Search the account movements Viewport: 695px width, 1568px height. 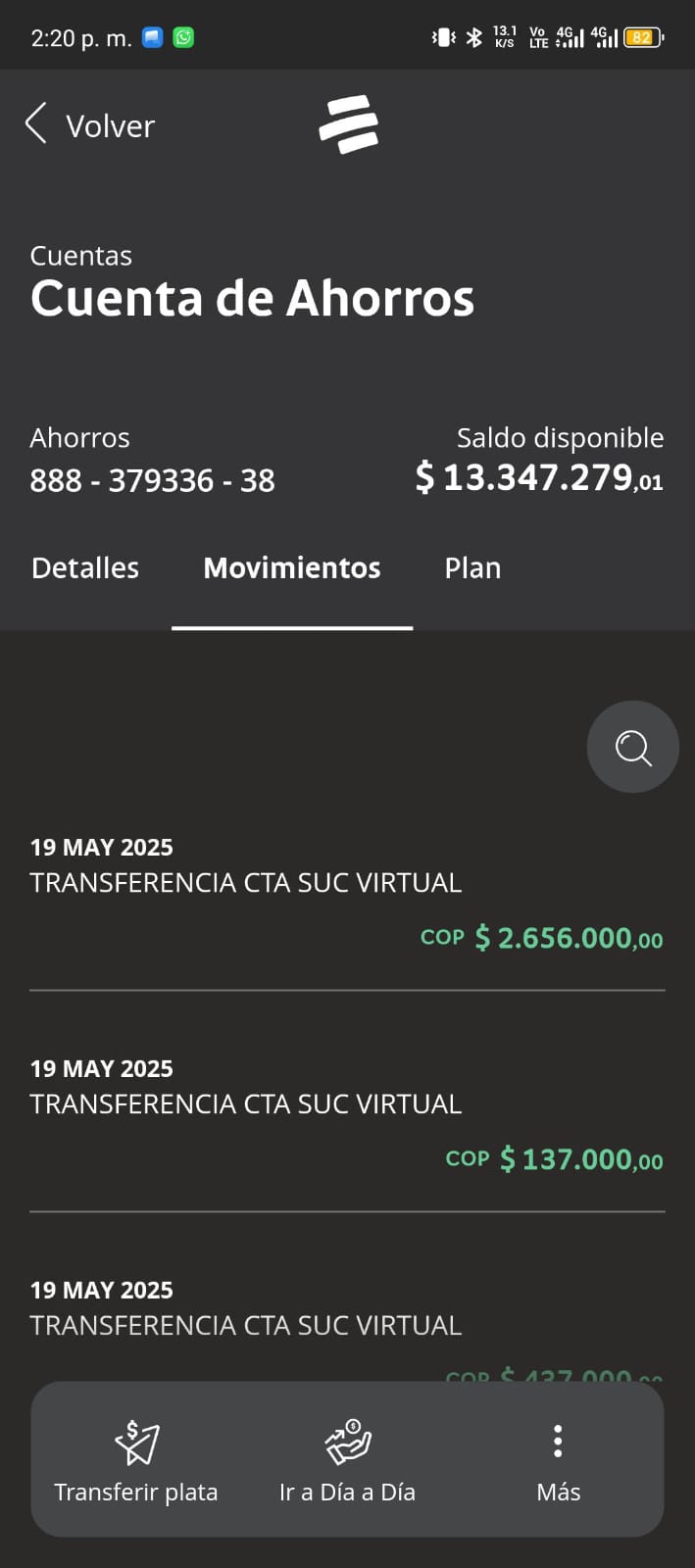632,747
